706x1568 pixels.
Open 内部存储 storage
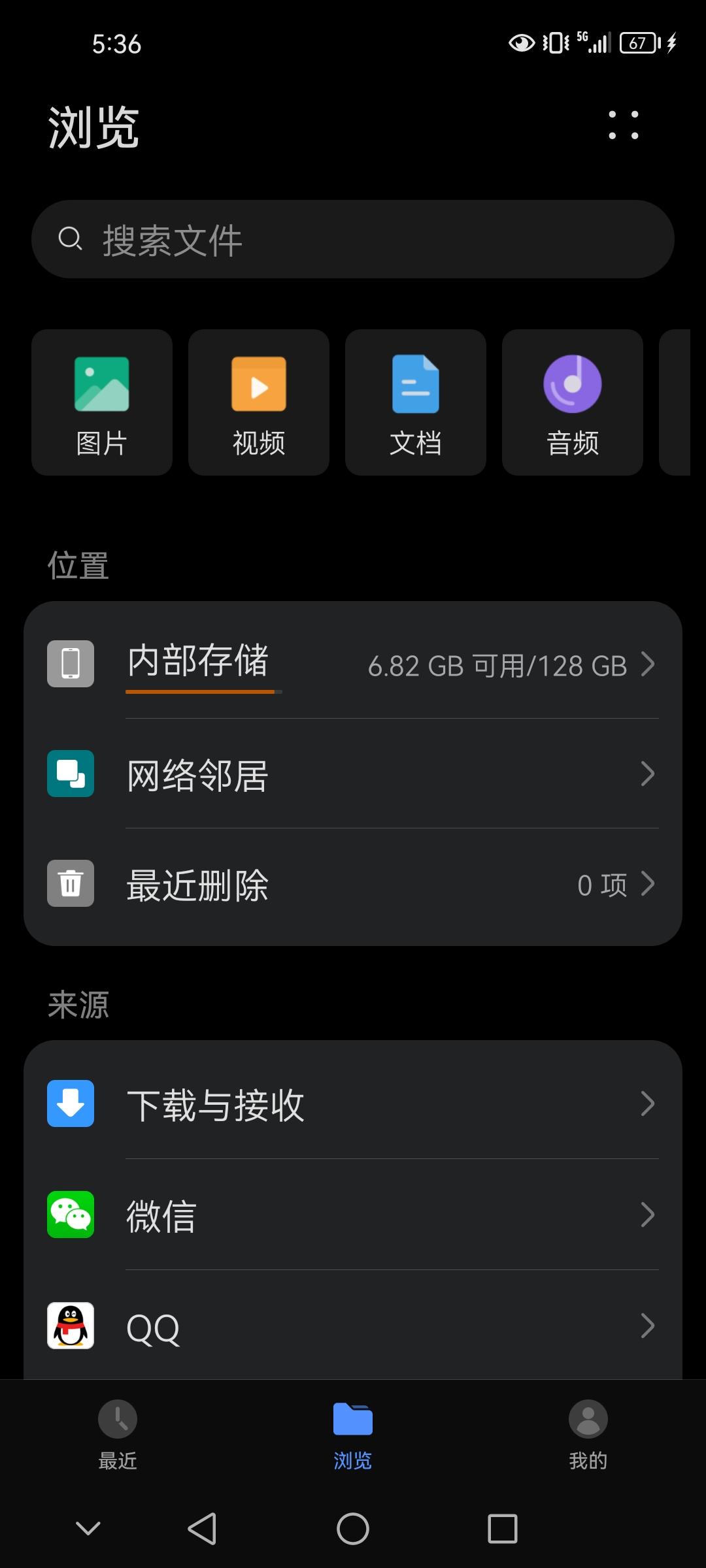pyautogui.click(x=353, y=664)
